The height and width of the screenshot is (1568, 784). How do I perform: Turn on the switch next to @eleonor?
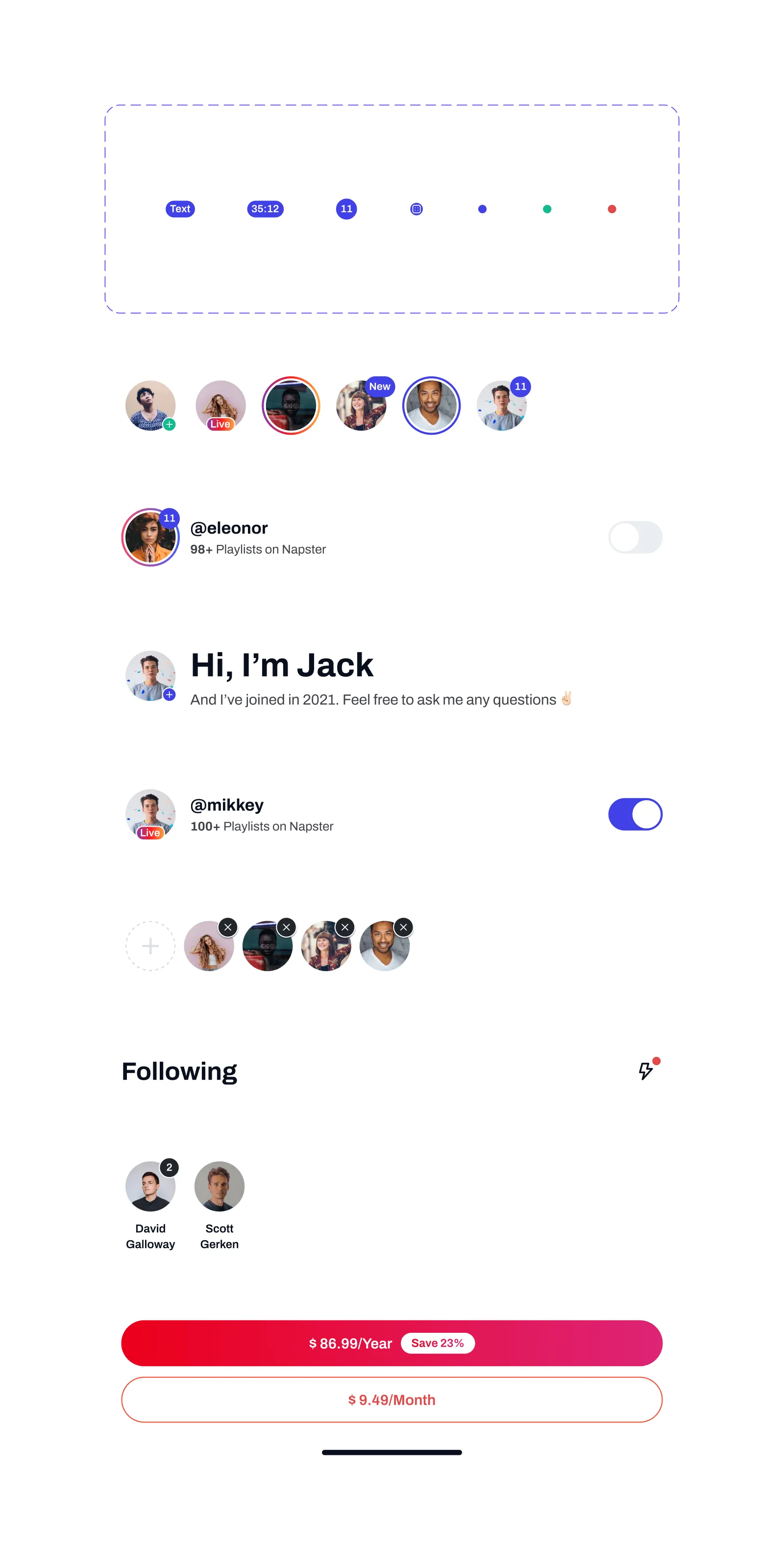pyautogui.click(x=635, y=537)
